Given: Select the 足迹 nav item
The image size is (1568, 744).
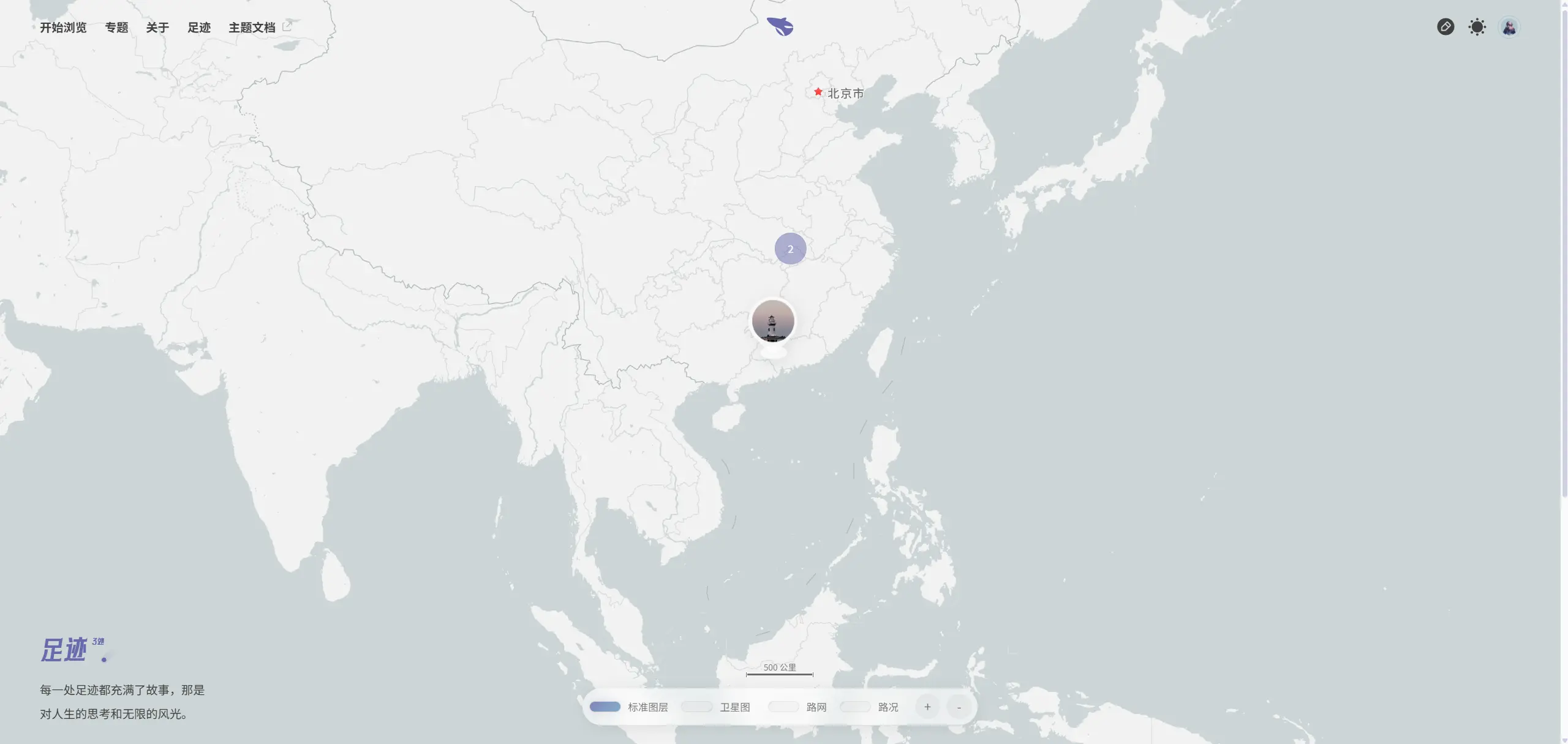Looking at the screenshot, I should (x=199, y=28).
